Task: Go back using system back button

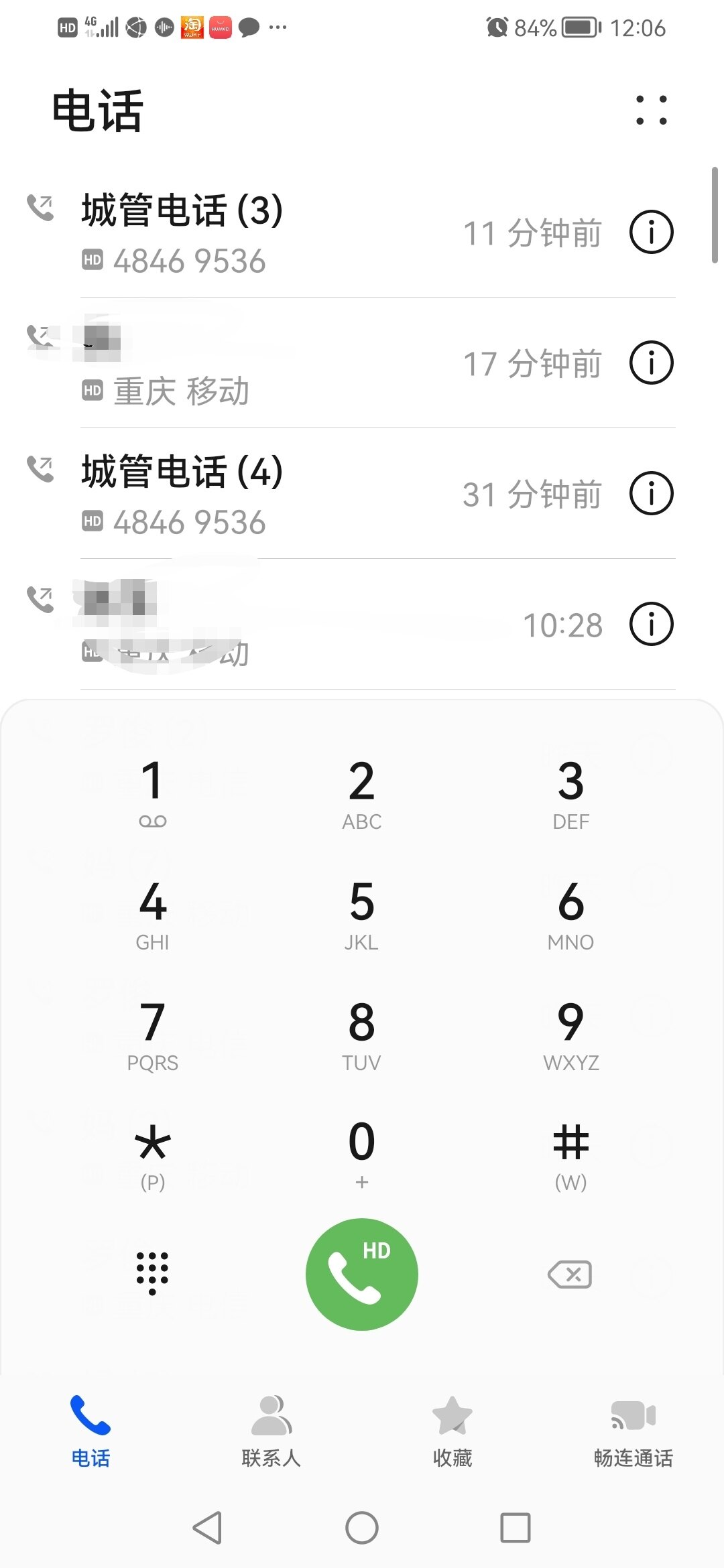Action: [207, 1528]
